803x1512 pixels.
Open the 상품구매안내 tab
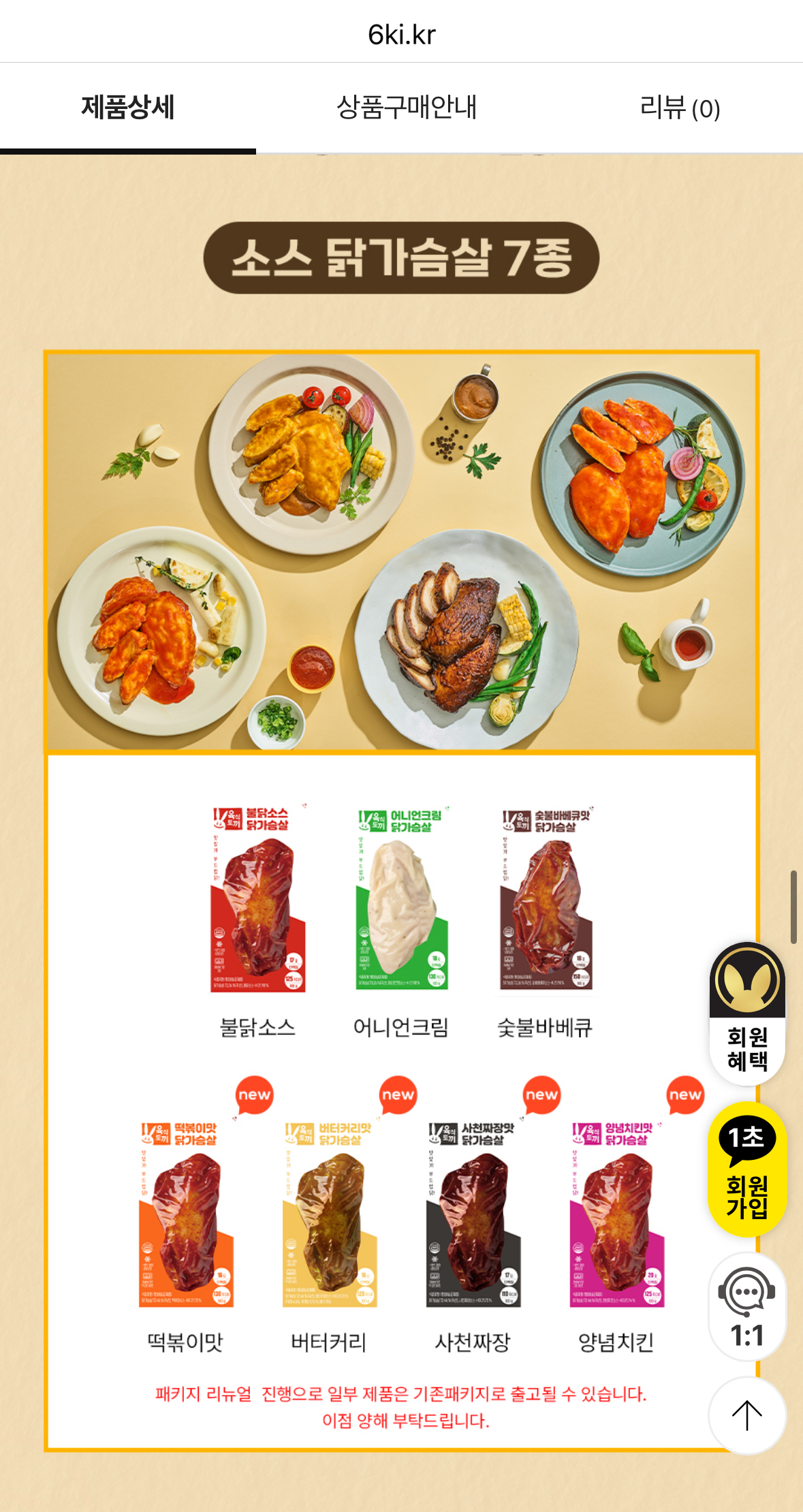tap(407, 108)
